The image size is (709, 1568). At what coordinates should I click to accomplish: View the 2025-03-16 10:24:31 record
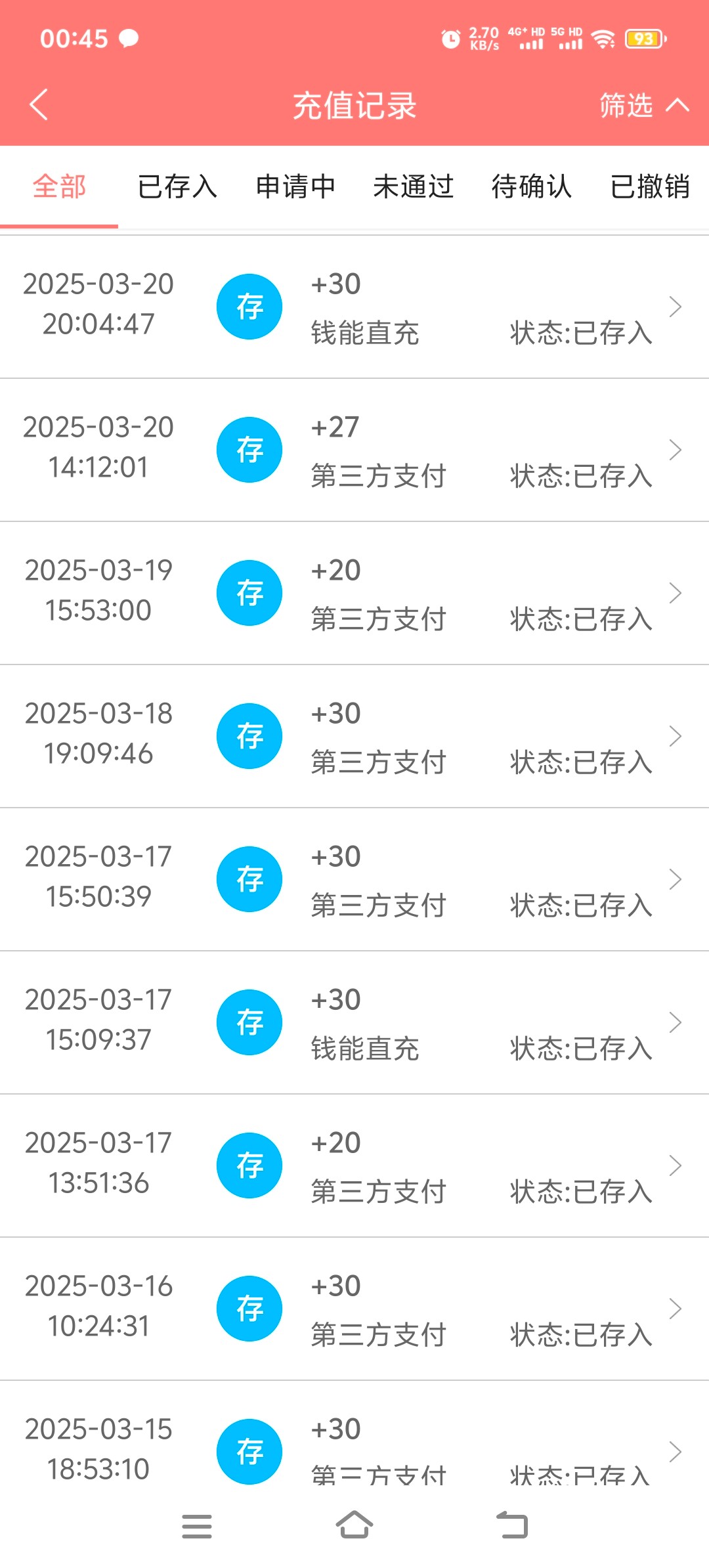(354, 1309)
